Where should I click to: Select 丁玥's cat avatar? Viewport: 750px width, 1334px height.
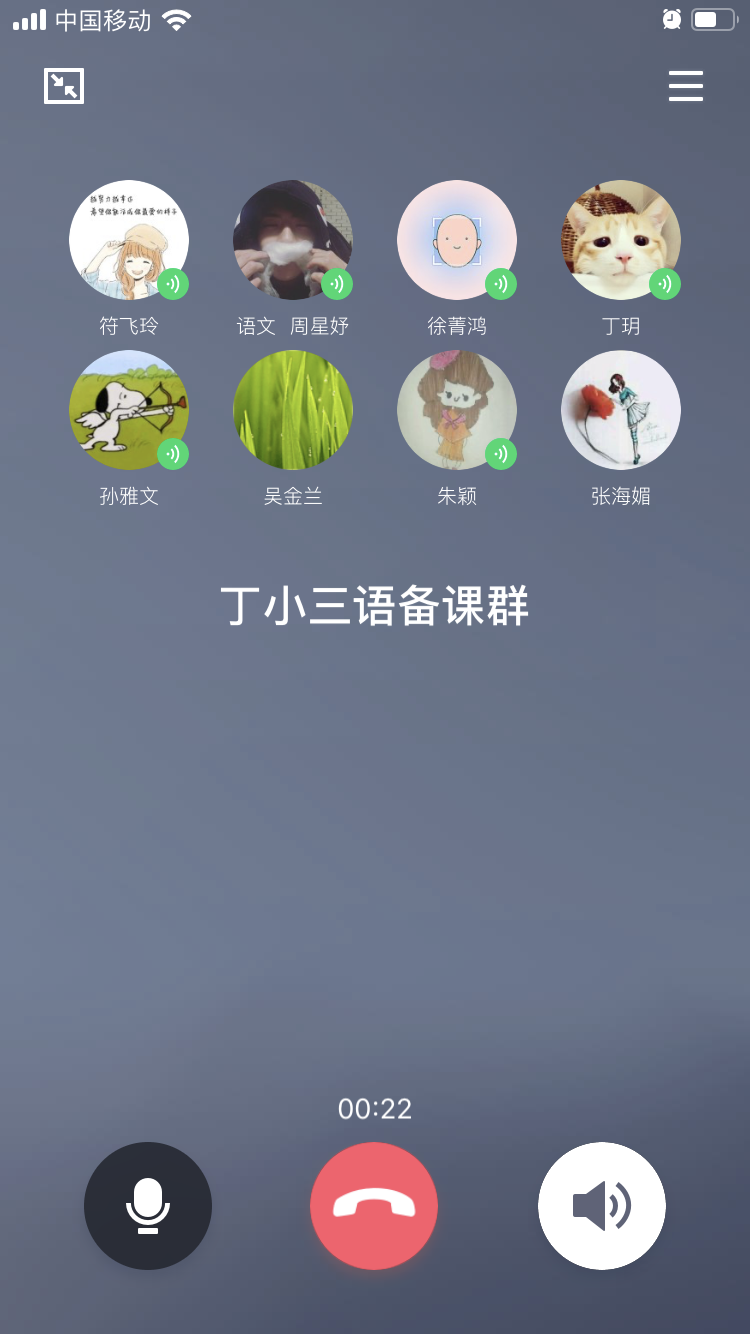tap(621, 240)
